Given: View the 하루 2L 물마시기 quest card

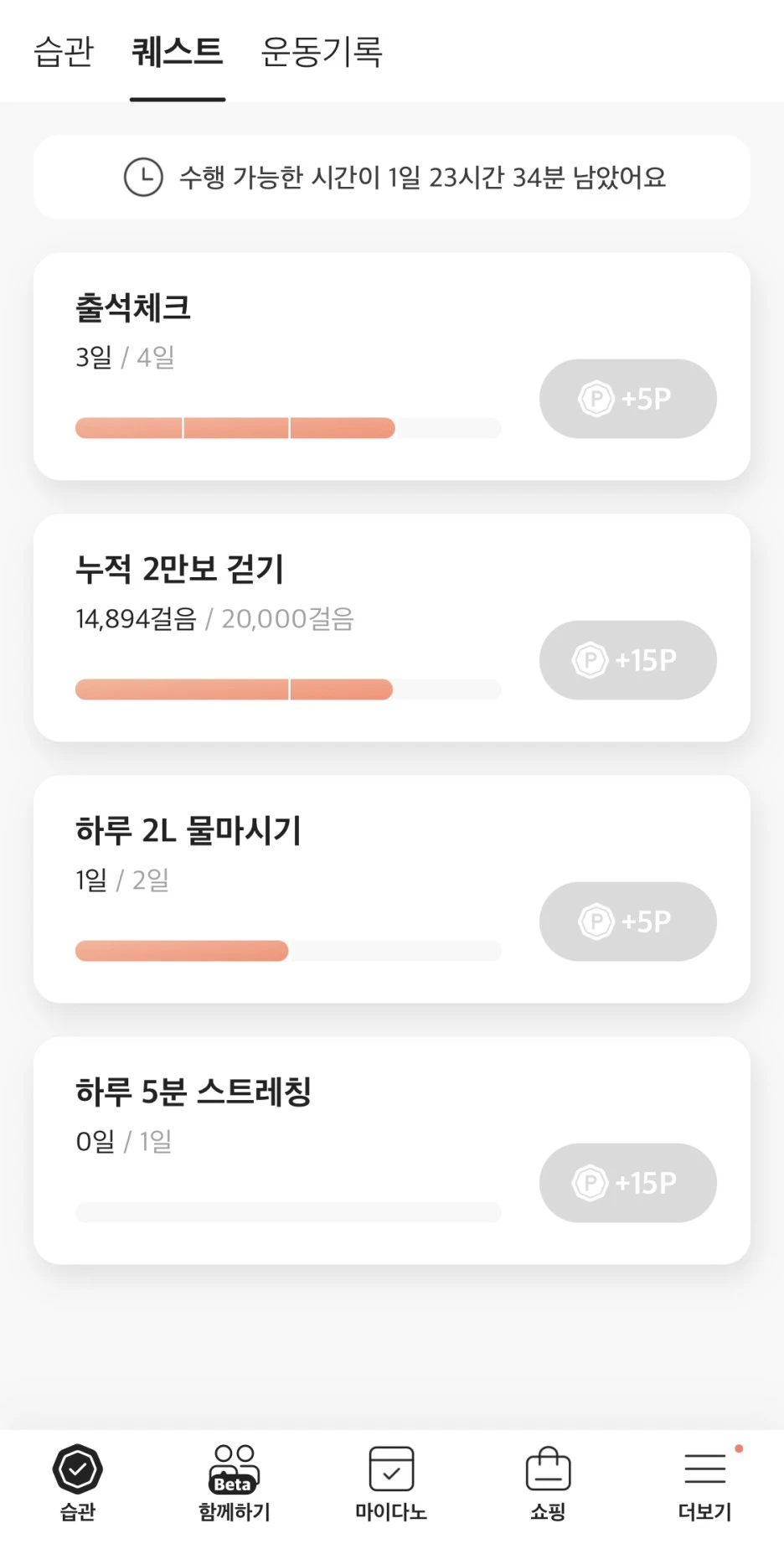Looking at the screenshot, I should tap(285, 855).
